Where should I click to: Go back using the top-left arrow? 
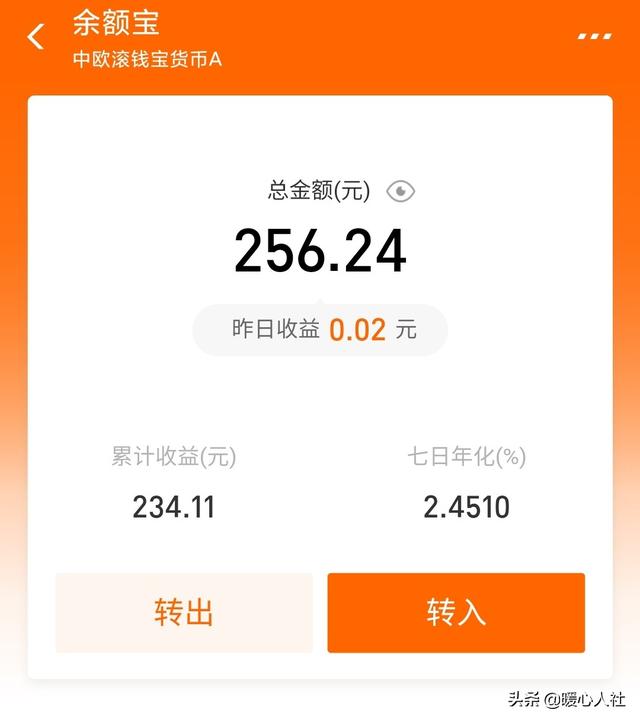(x=36, y=38)
